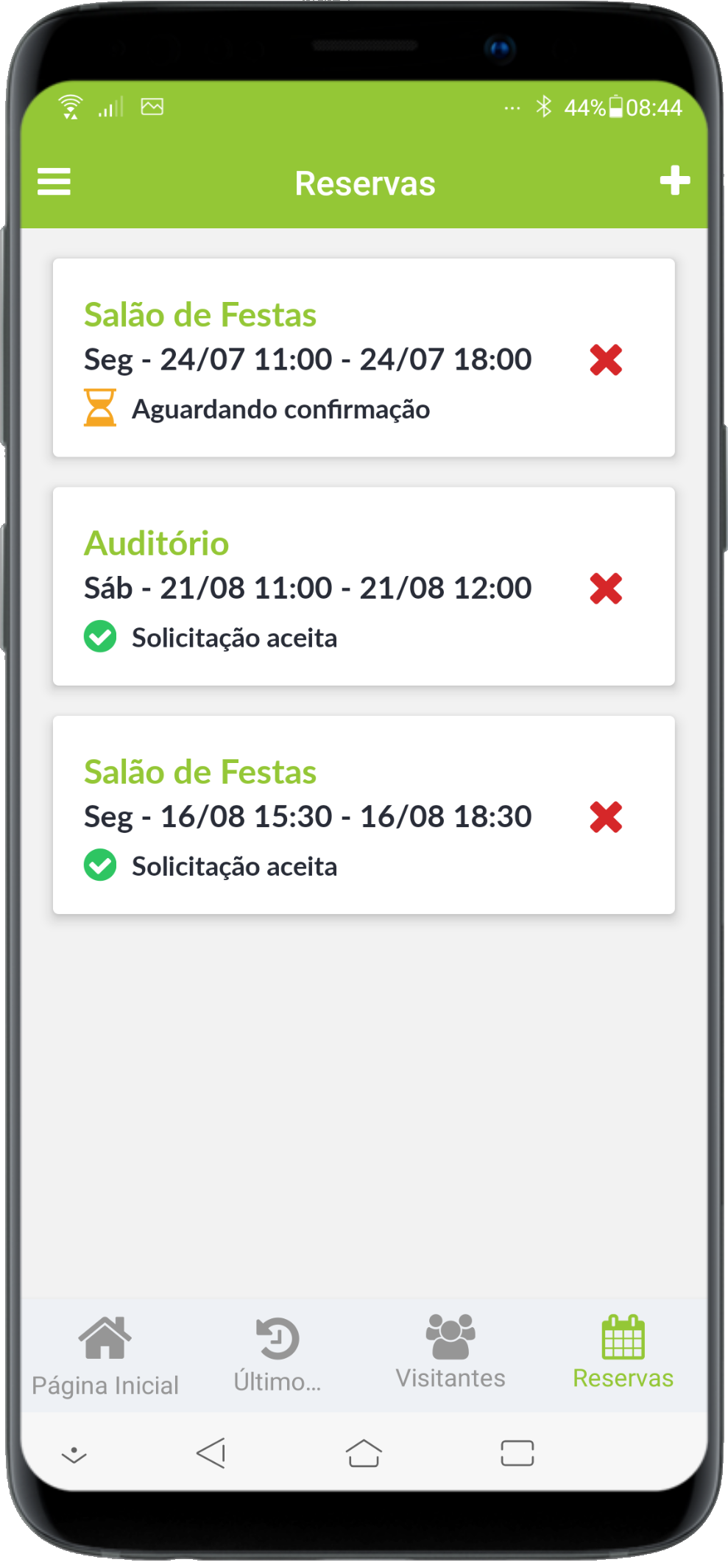Open the hamburger drawer menu
Screen dimensions: 728x1568
coord(54,182)
